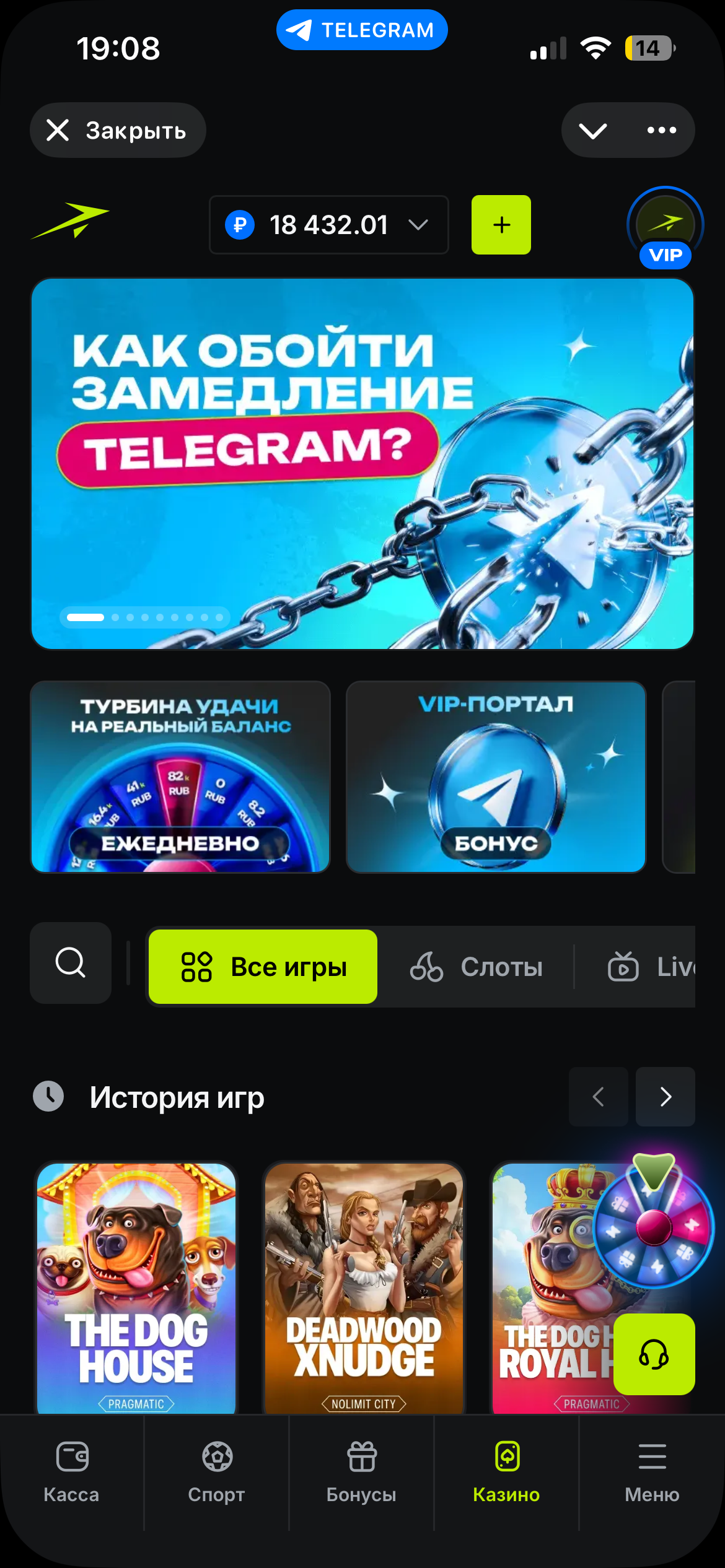
Task: Open the VIP-портал bonus card
Action: [x=496, y=777]
